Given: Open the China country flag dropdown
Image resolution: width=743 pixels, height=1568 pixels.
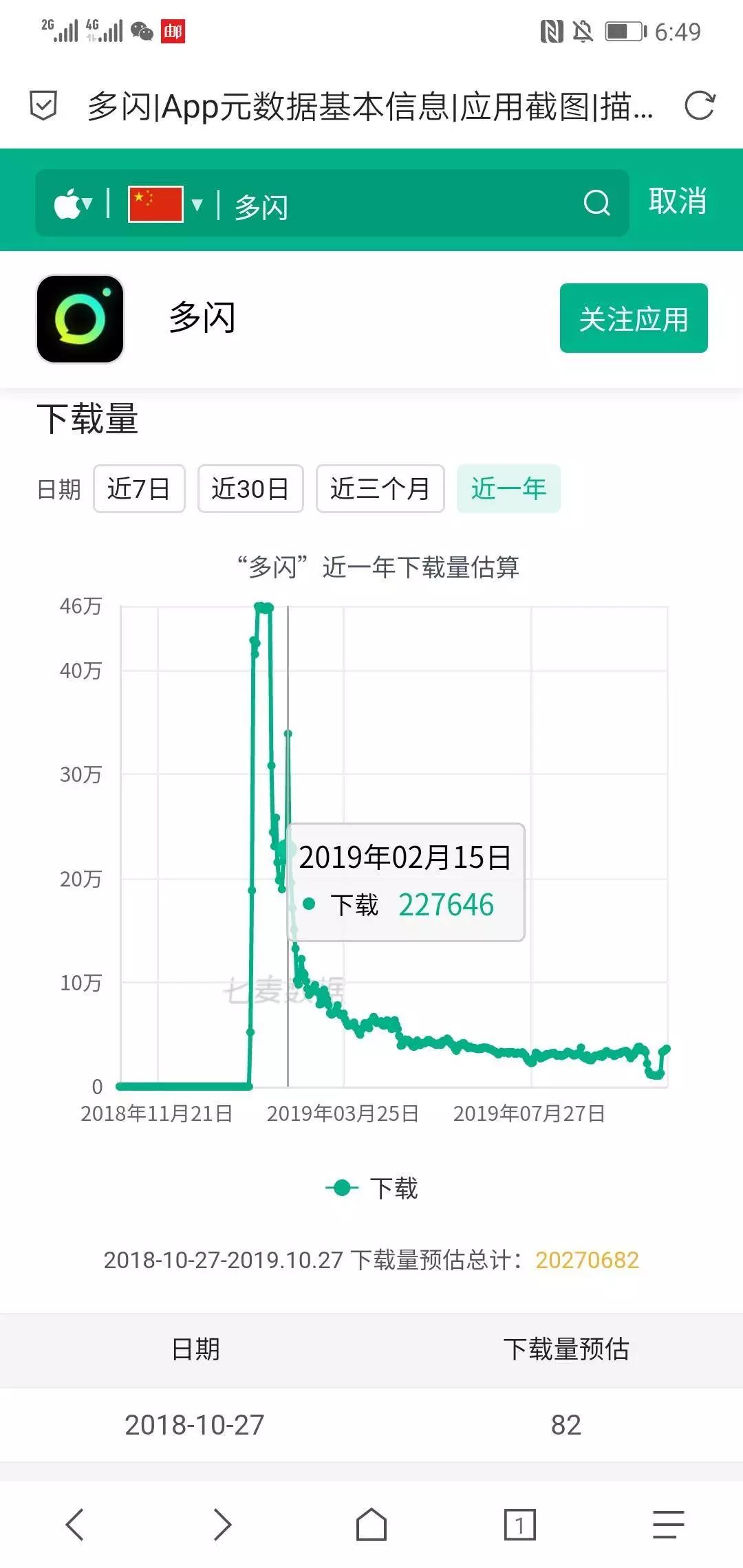Looking at the screenshot, I should (x=165, y=204).
